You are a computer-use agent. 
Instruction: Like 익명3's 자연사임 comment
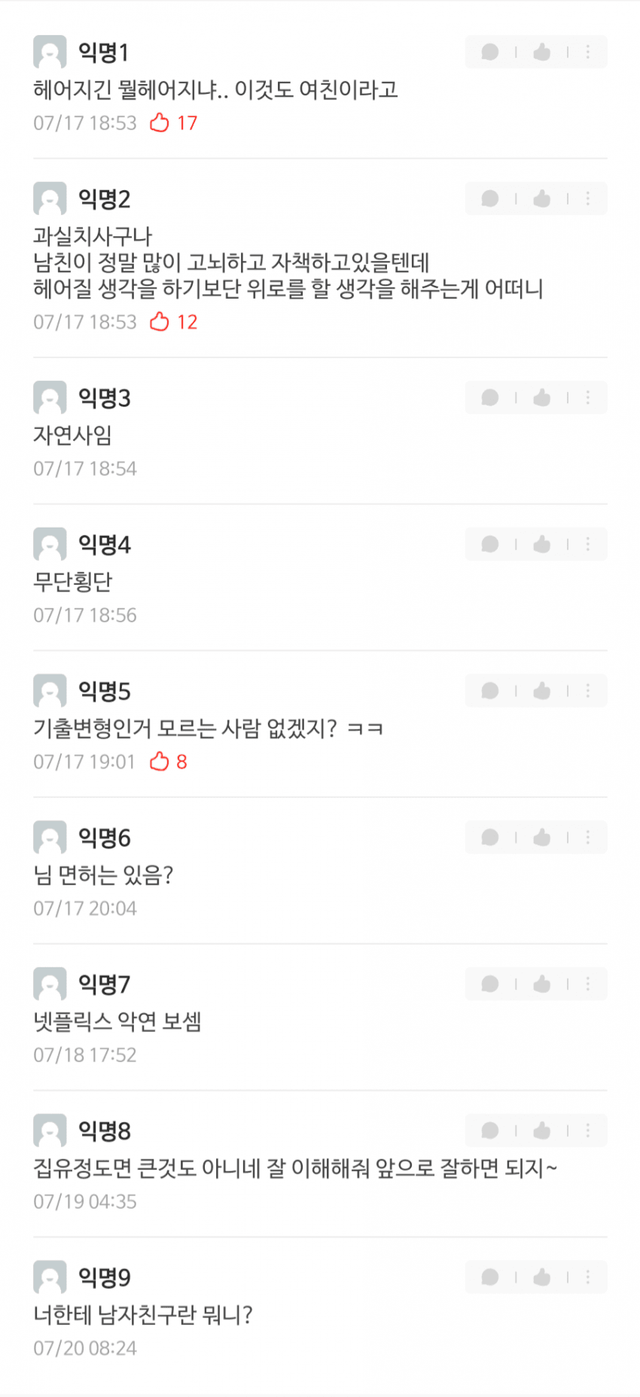tap(541, 398)
